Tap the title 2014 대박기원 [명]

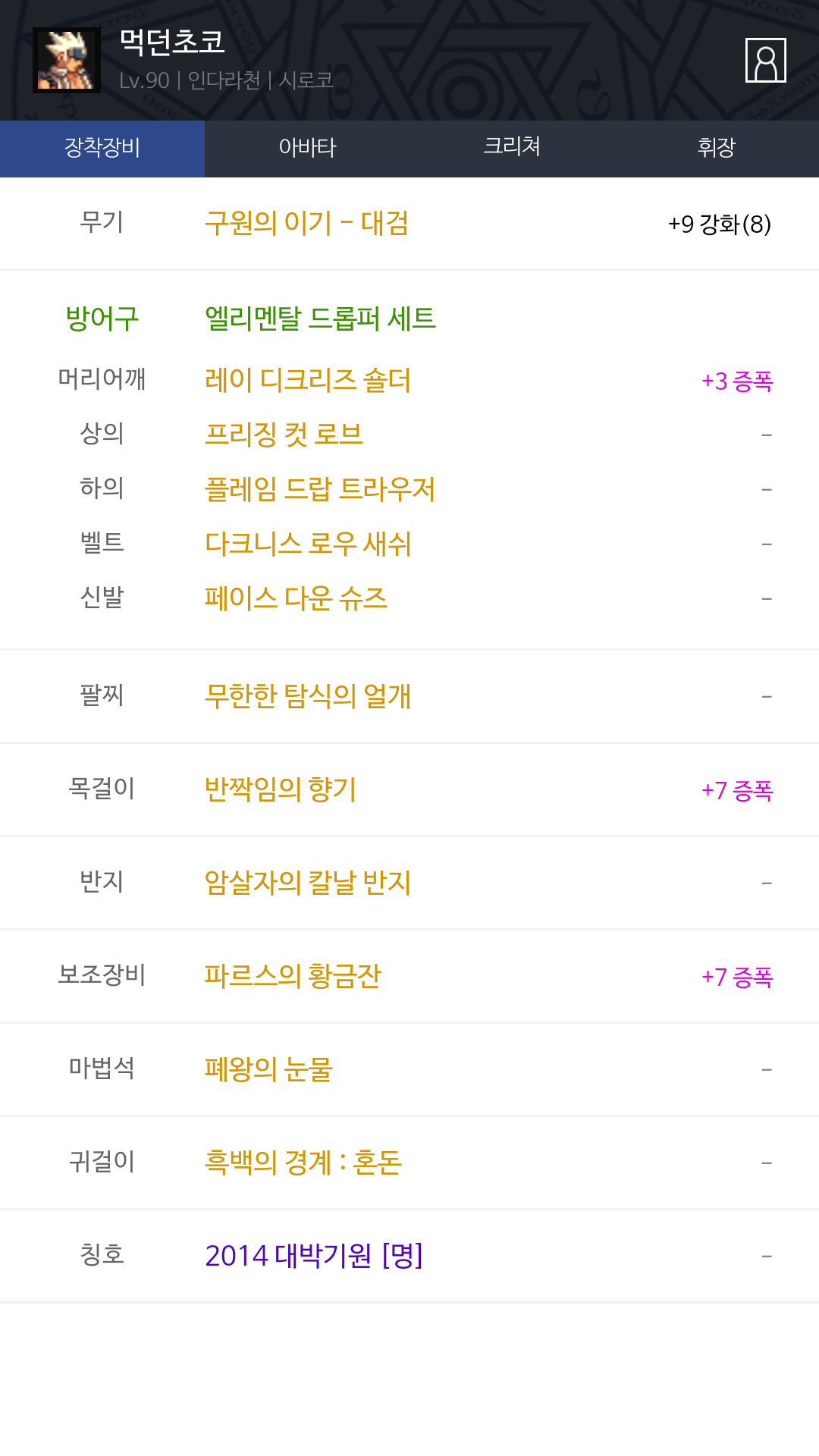click(x=313, y=1256)
